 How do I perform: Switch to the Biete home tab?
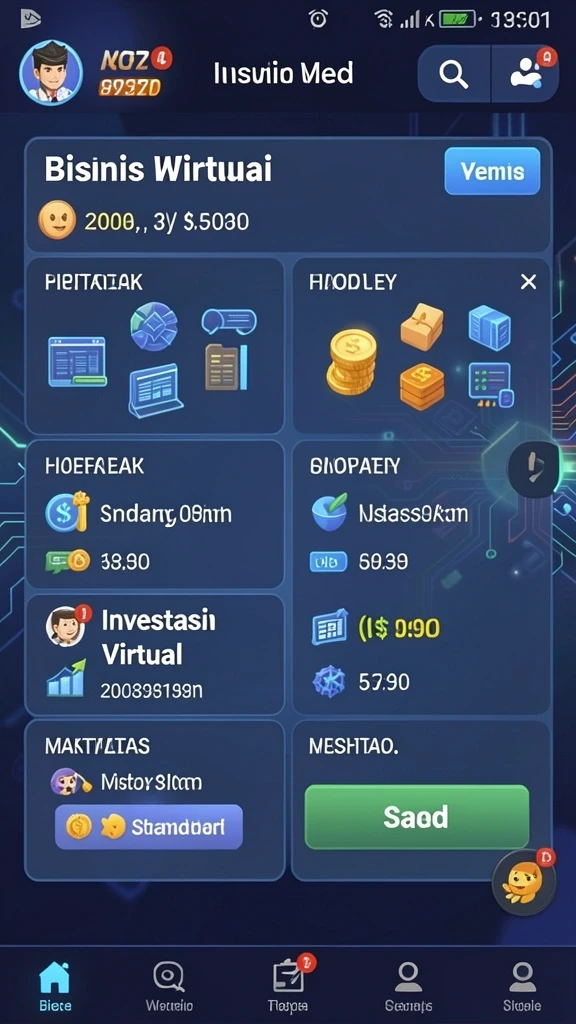click(55, 987)
